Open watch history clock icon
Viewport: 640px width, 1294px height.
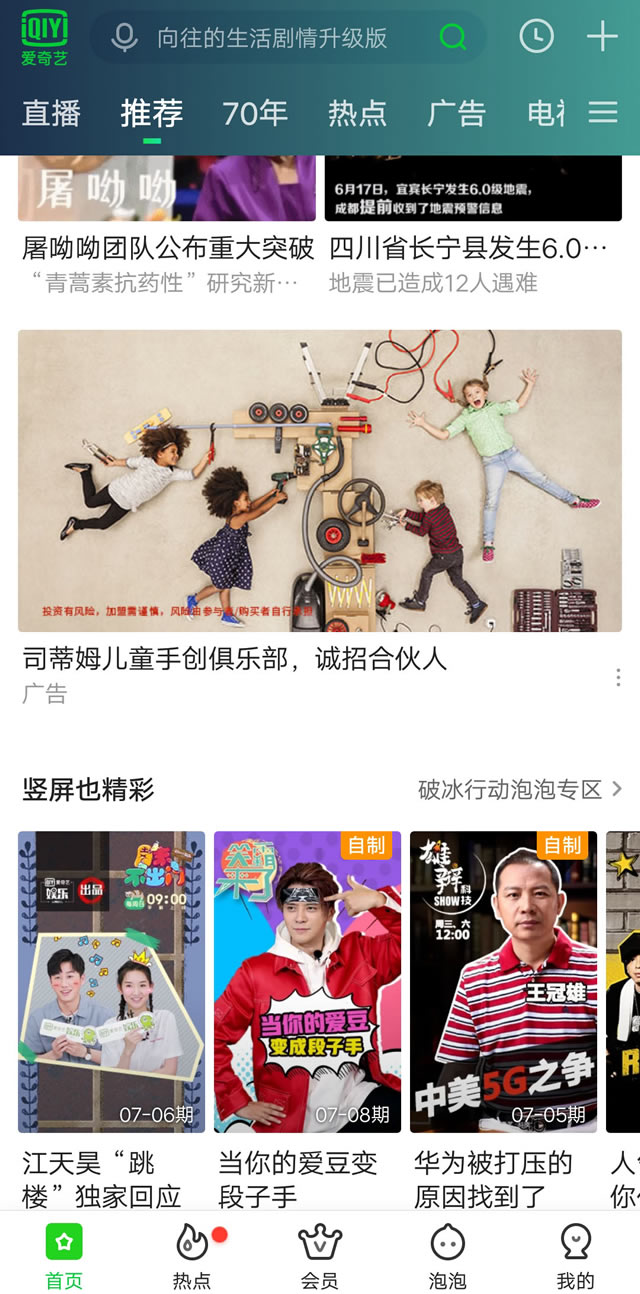pos(537,37)
